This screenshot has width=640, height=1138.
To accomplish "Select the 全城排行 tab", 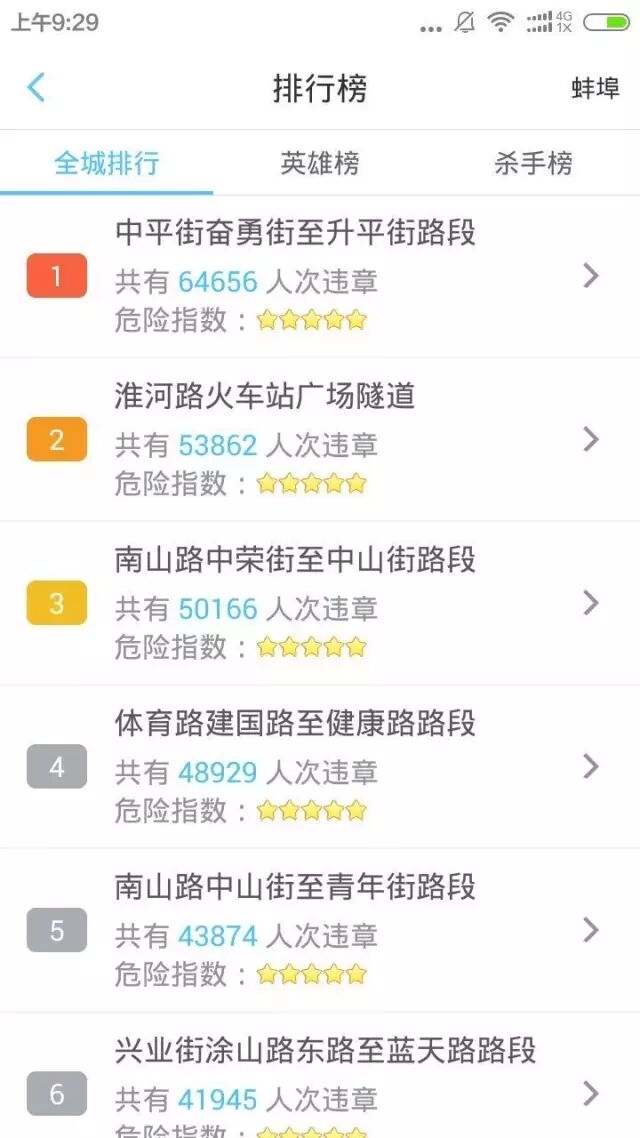I will [x=106, y=163].
